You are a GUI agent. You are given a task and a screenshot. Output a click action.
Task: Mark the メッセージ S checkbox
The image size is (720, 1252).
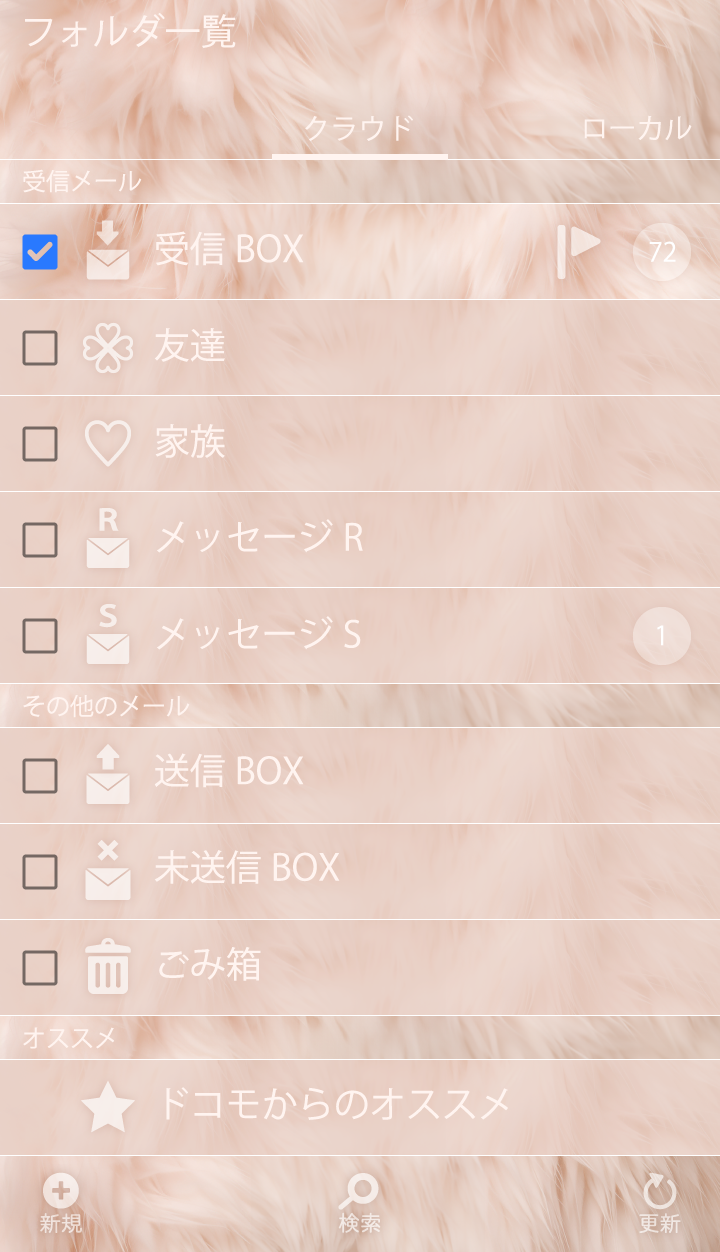click(x=40, y=636)
